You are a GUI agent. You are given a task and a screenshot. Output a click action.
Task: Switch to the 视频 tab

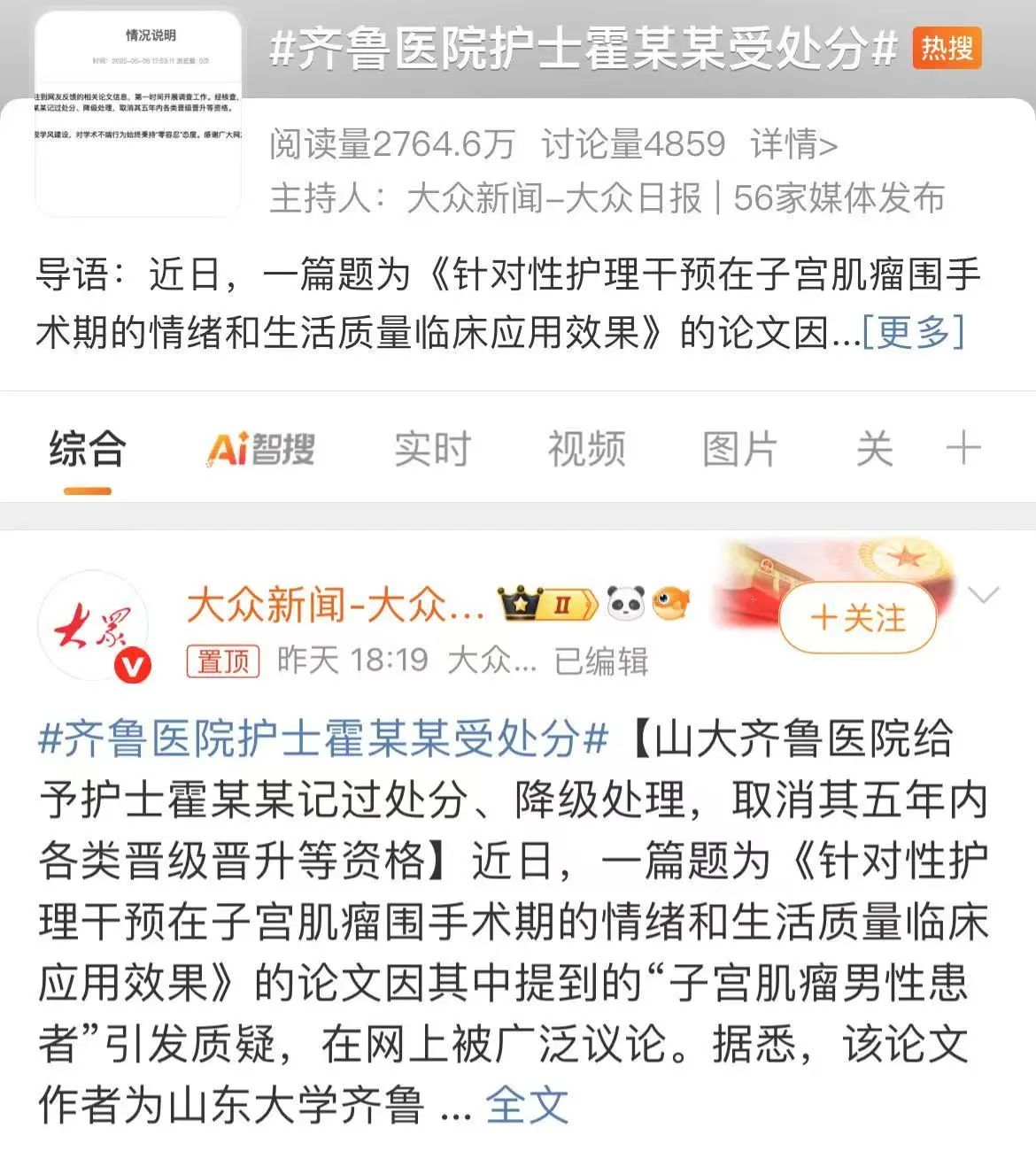[x=586, y=449]
